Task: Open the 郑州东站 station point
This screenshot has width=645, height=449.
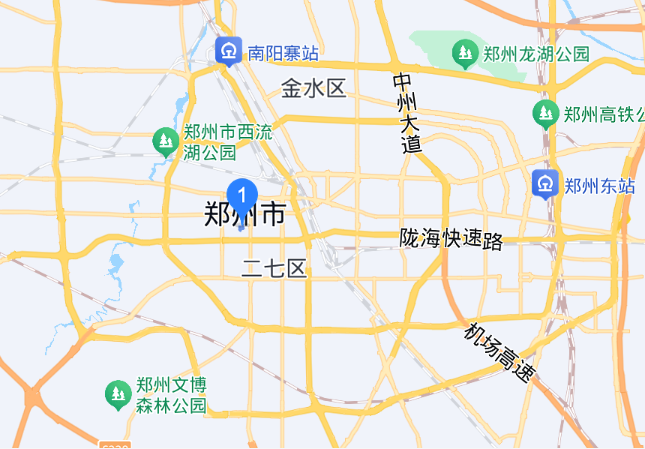Action: tap(545, 185)
